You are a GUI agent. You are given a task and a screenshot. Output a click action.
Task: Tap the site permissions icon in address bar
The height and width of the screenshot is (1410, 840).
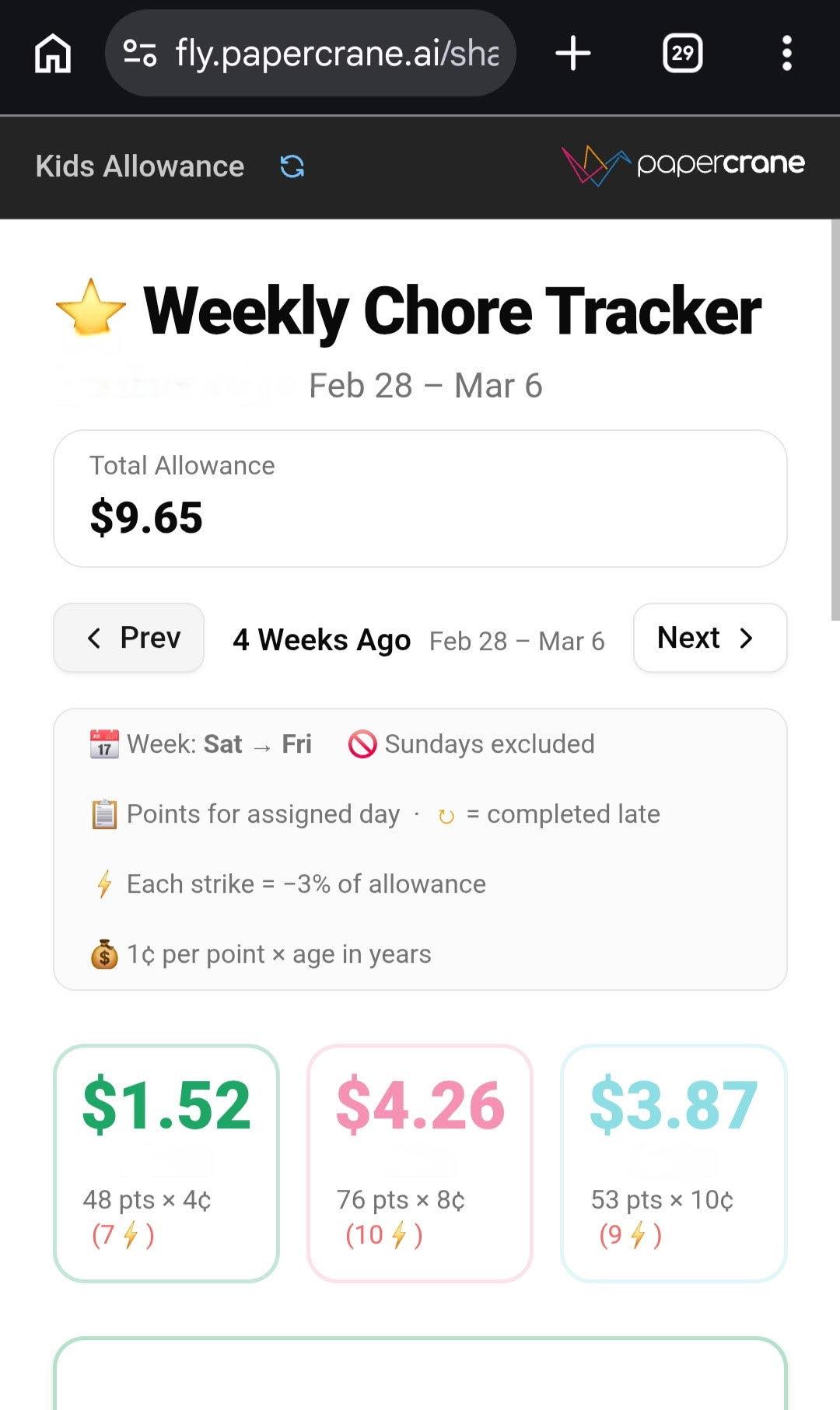tap(140, 52)
